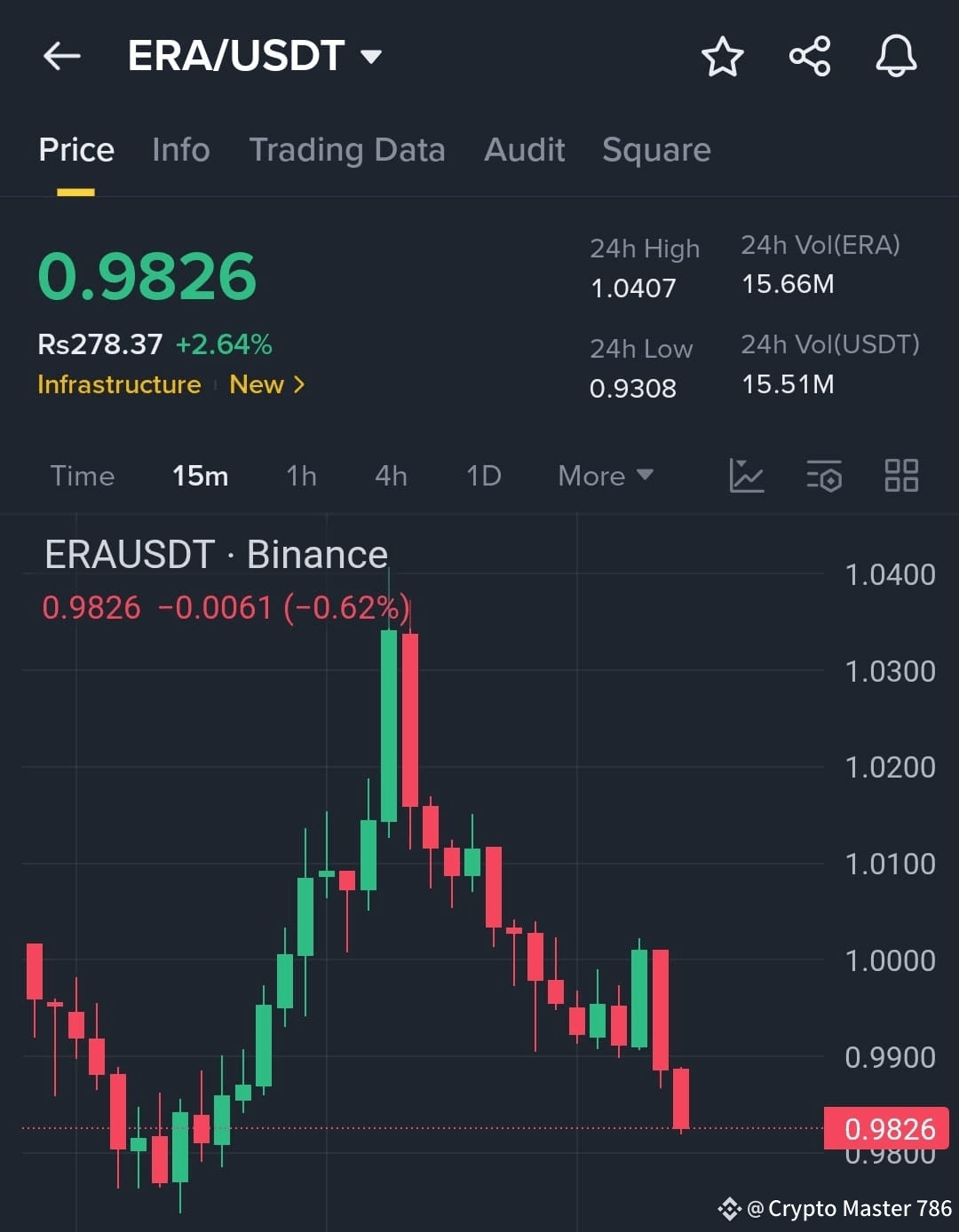Open the grid layout icon next to chart
This screenshot has height=1232, width=959.
click(x=901, y=477)
